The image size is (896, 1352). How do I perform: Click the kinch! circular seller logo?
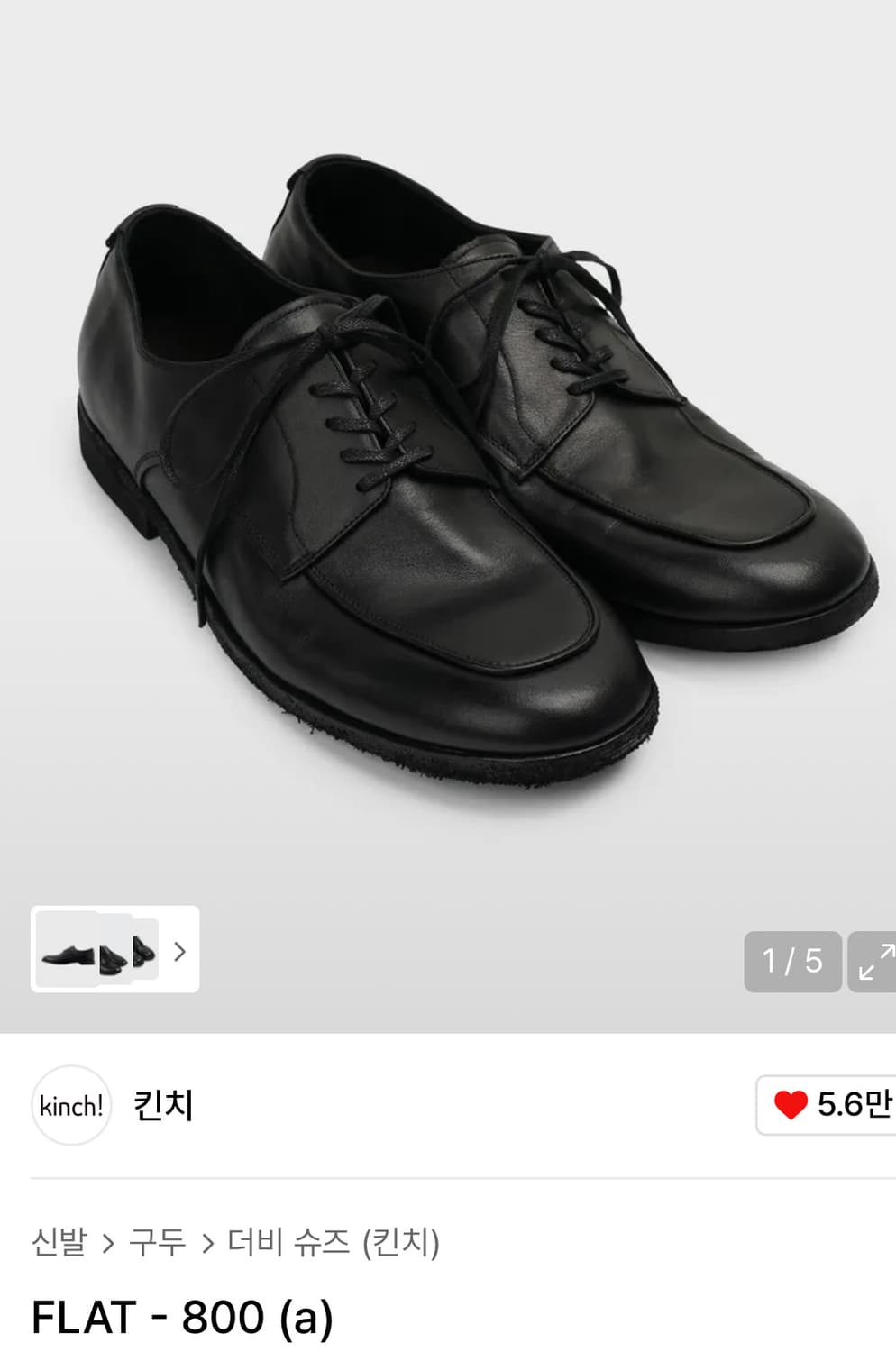(71, 1105)
